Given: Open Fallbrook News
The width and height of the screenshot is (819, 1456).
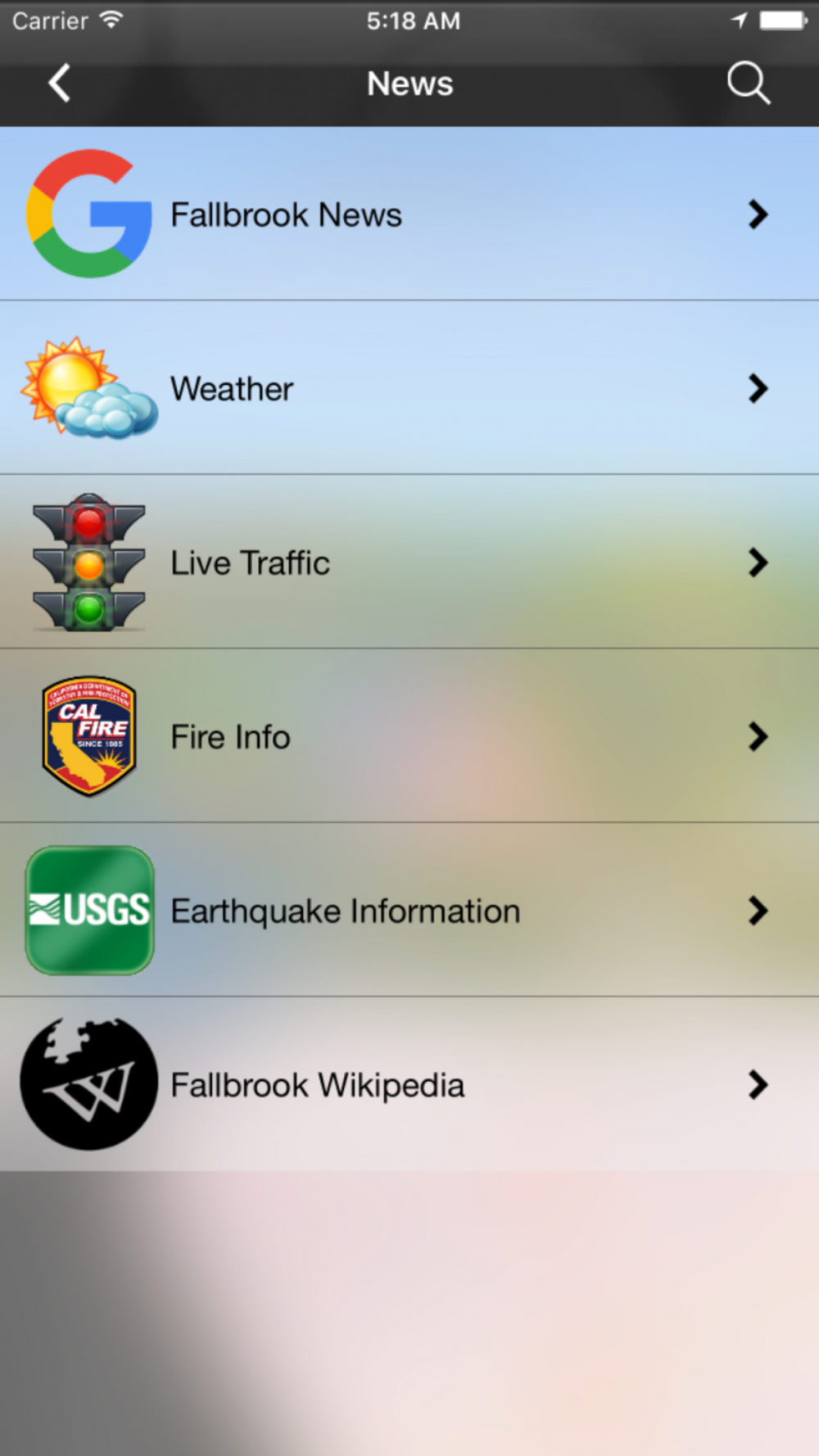Looking at the screenshot, I should coord(409,214).
